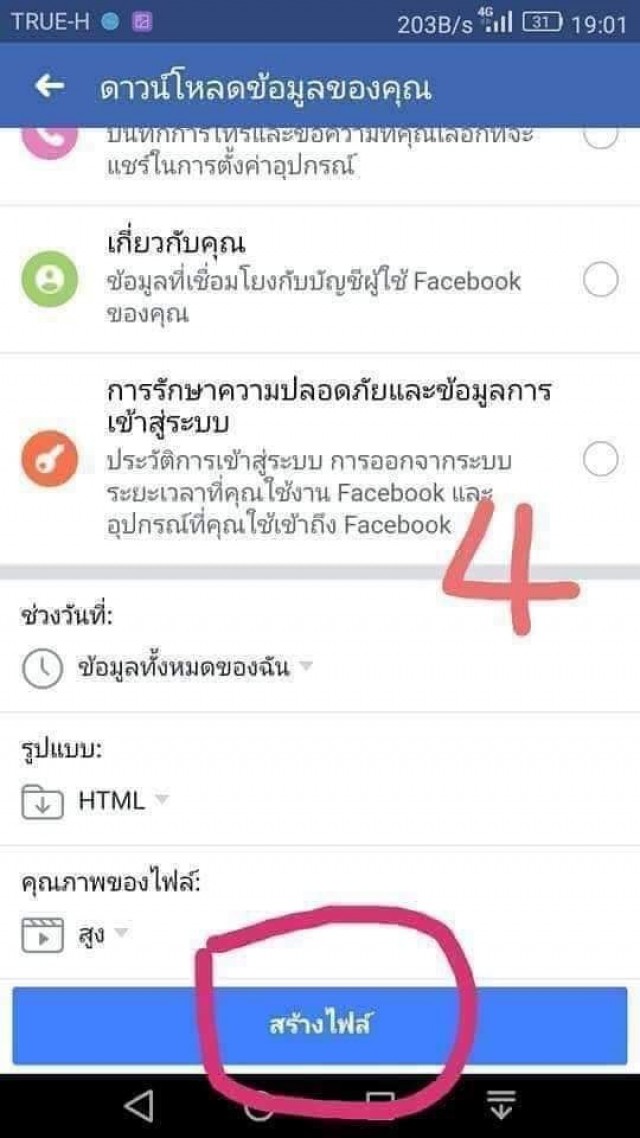Go back from ดาวน์โหลดข้อมูลของคุณ

[x=49, y=87]
